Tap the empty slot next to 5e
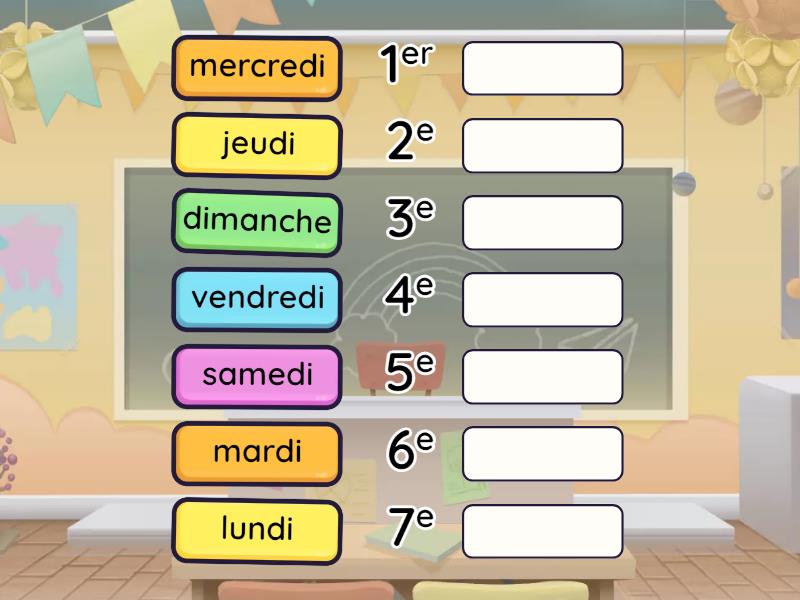The image size is (800, 600). point(542,376)
